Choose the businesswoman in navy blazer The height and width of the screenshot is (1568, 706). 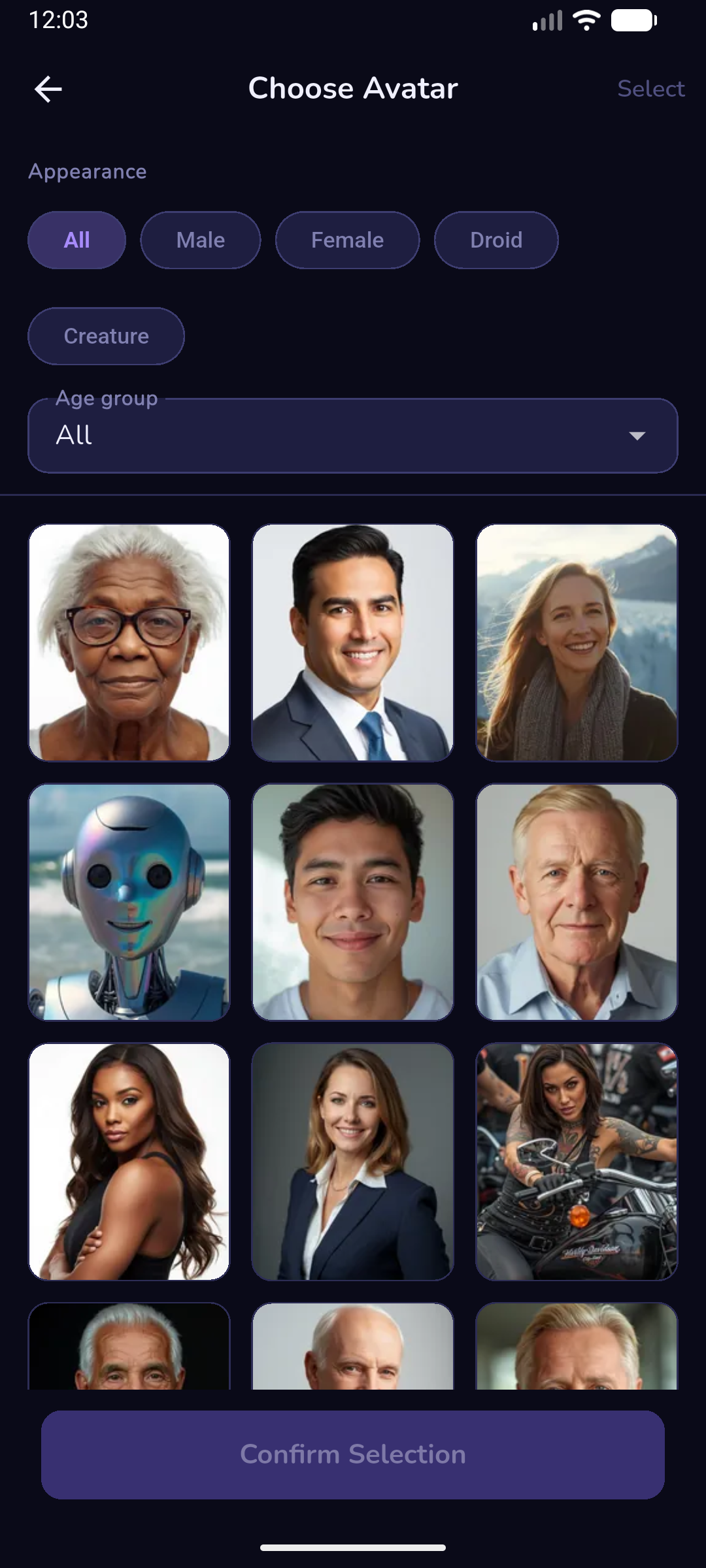(353, 1161)
